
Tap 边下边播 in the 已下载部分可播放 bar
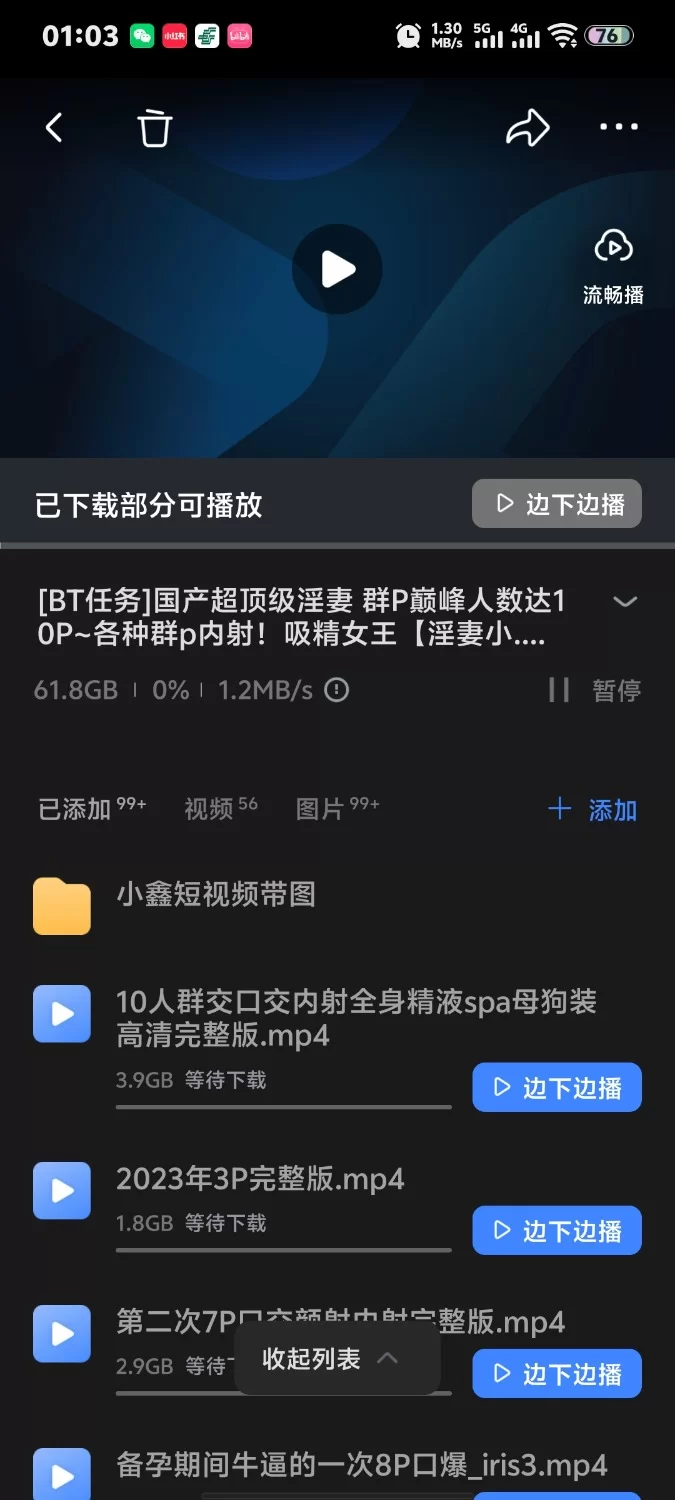pos(557,504)
